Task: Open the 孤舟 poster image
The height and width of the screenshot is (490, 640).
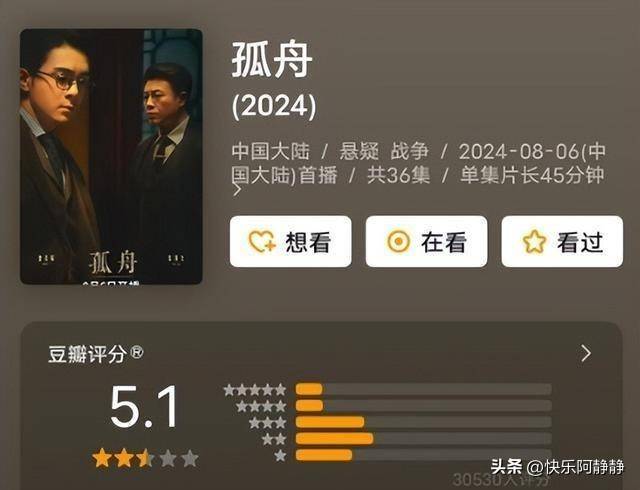Action: point(111,156)
